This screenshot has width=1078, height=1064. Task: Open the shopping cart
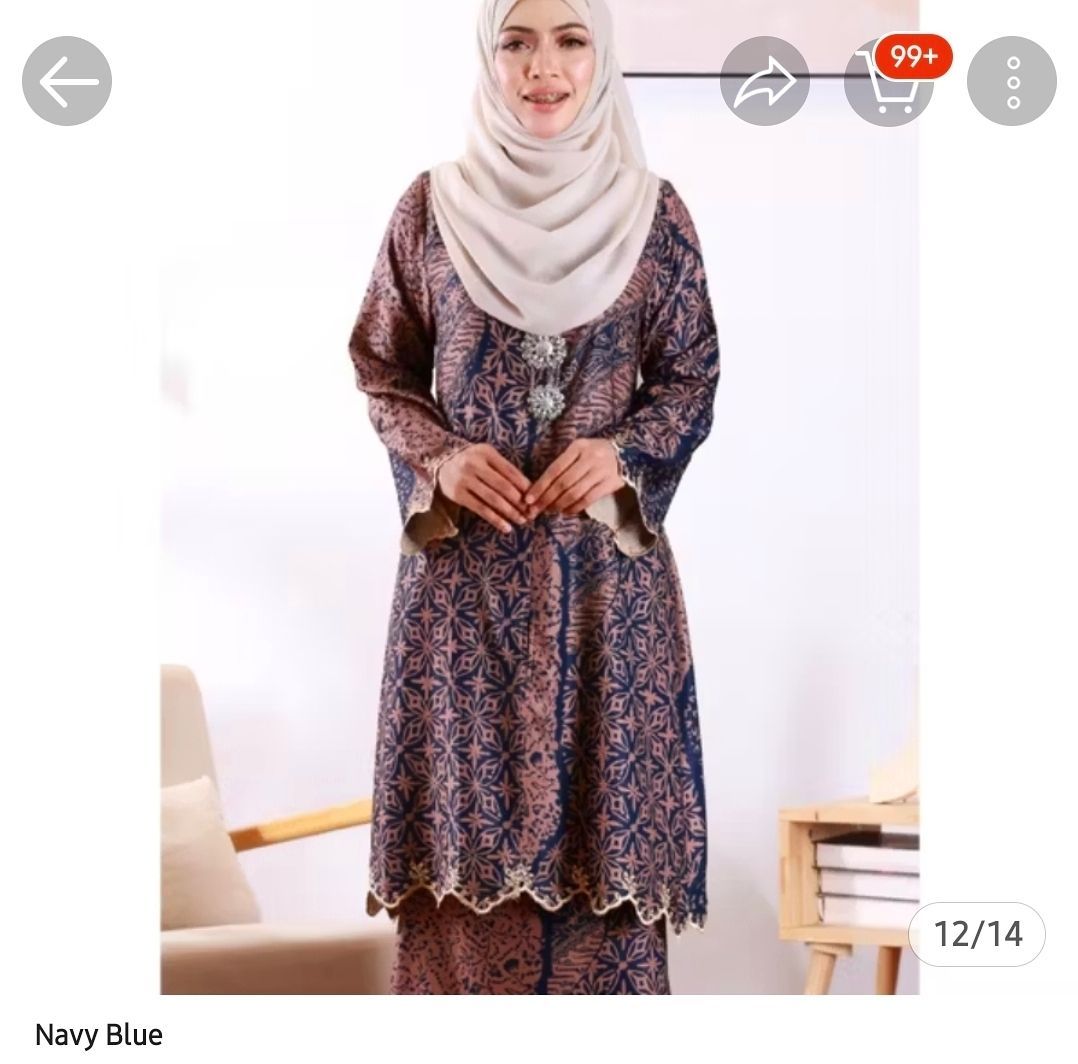click(888, 82)
